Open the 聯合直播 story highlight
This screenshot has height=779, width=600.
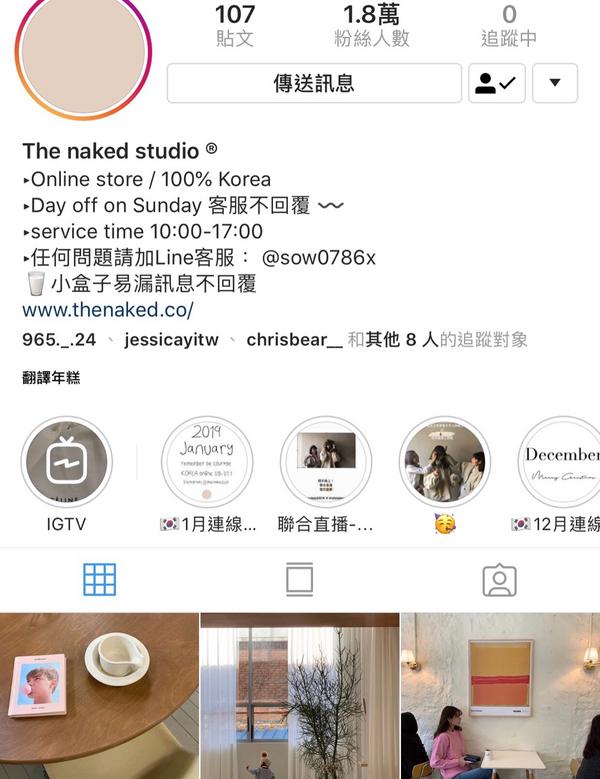click(326, 462)
